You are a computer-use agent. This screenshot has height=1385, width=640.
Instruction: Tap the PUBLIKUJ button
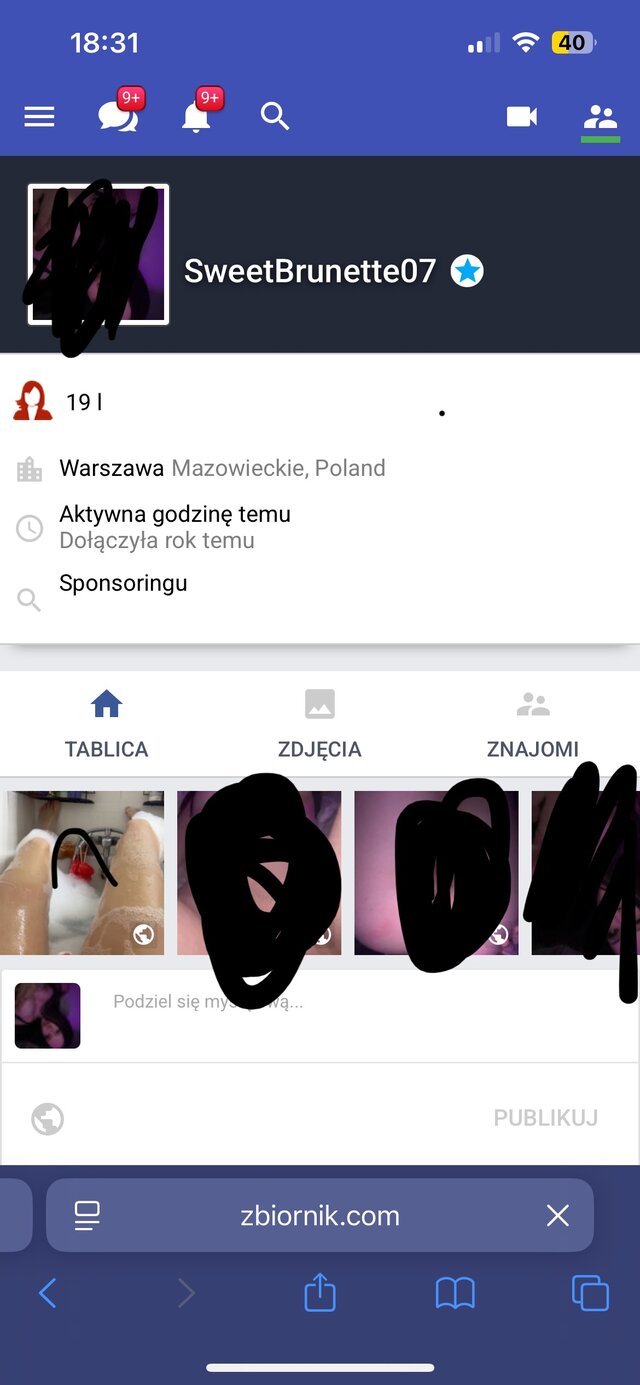(x=546, y=1118)
